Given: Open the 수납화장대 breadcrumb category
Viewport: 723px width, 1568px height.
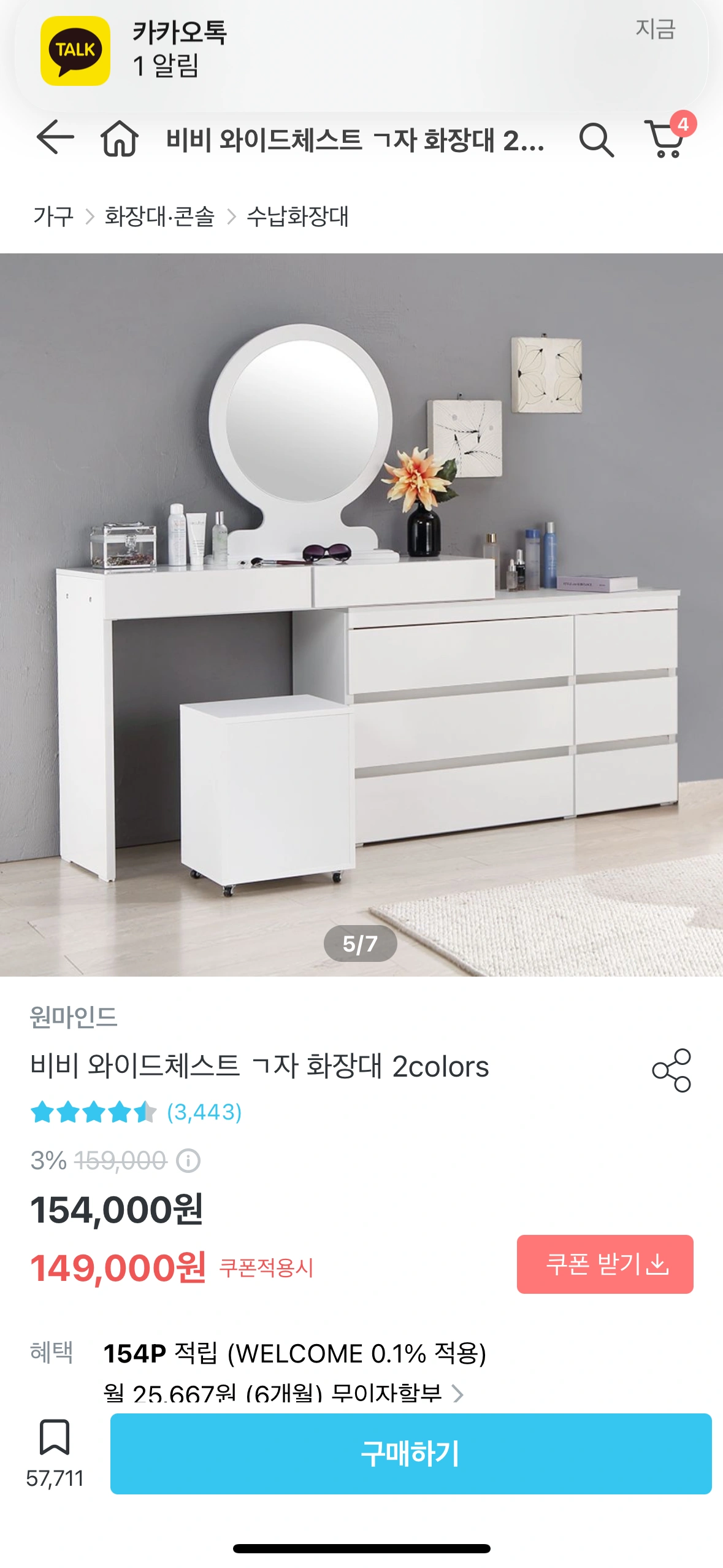Looking at the screenshot, I should click(297, 217).
